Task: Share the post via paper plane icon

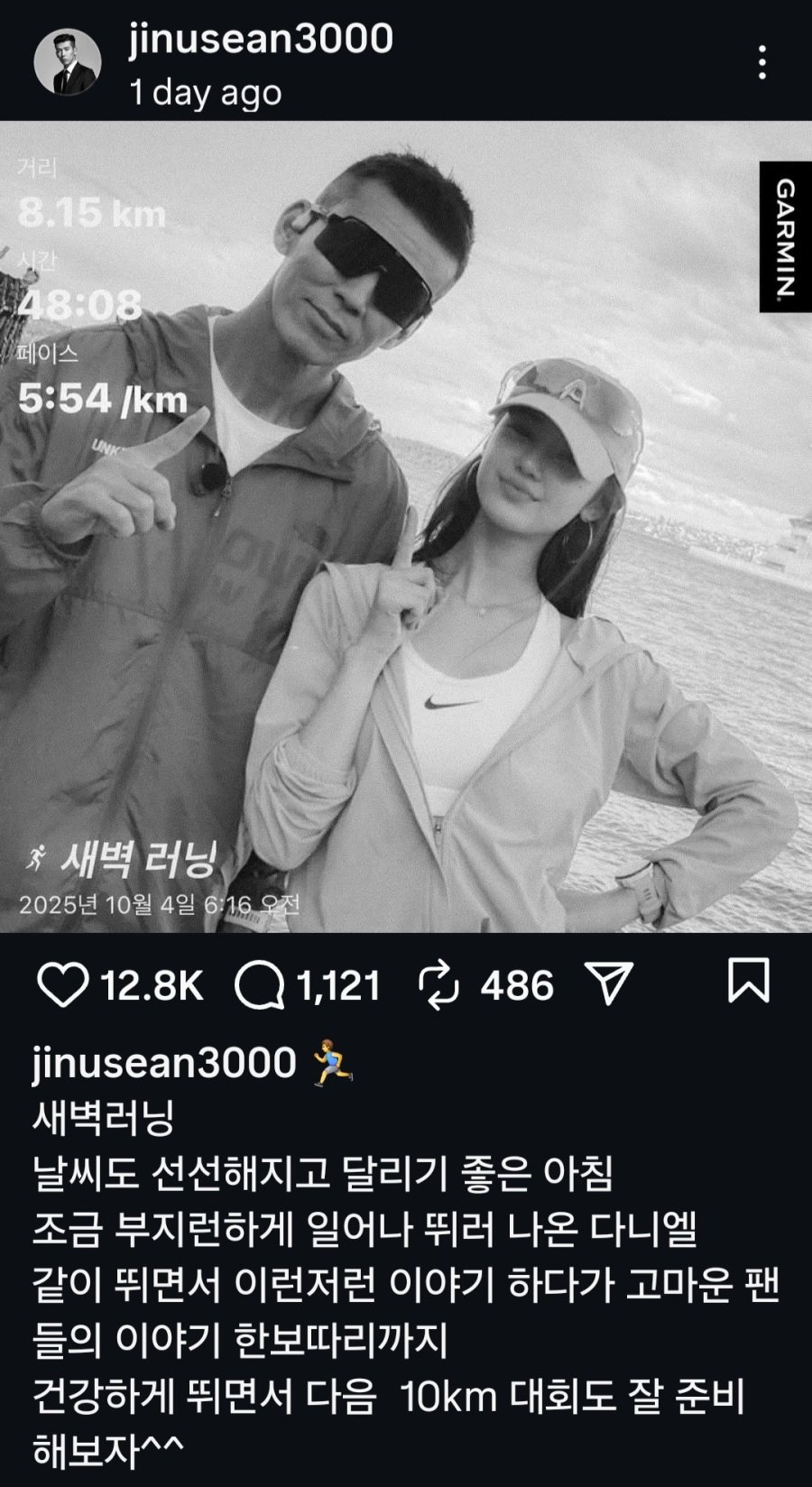Action: point(610,983)
